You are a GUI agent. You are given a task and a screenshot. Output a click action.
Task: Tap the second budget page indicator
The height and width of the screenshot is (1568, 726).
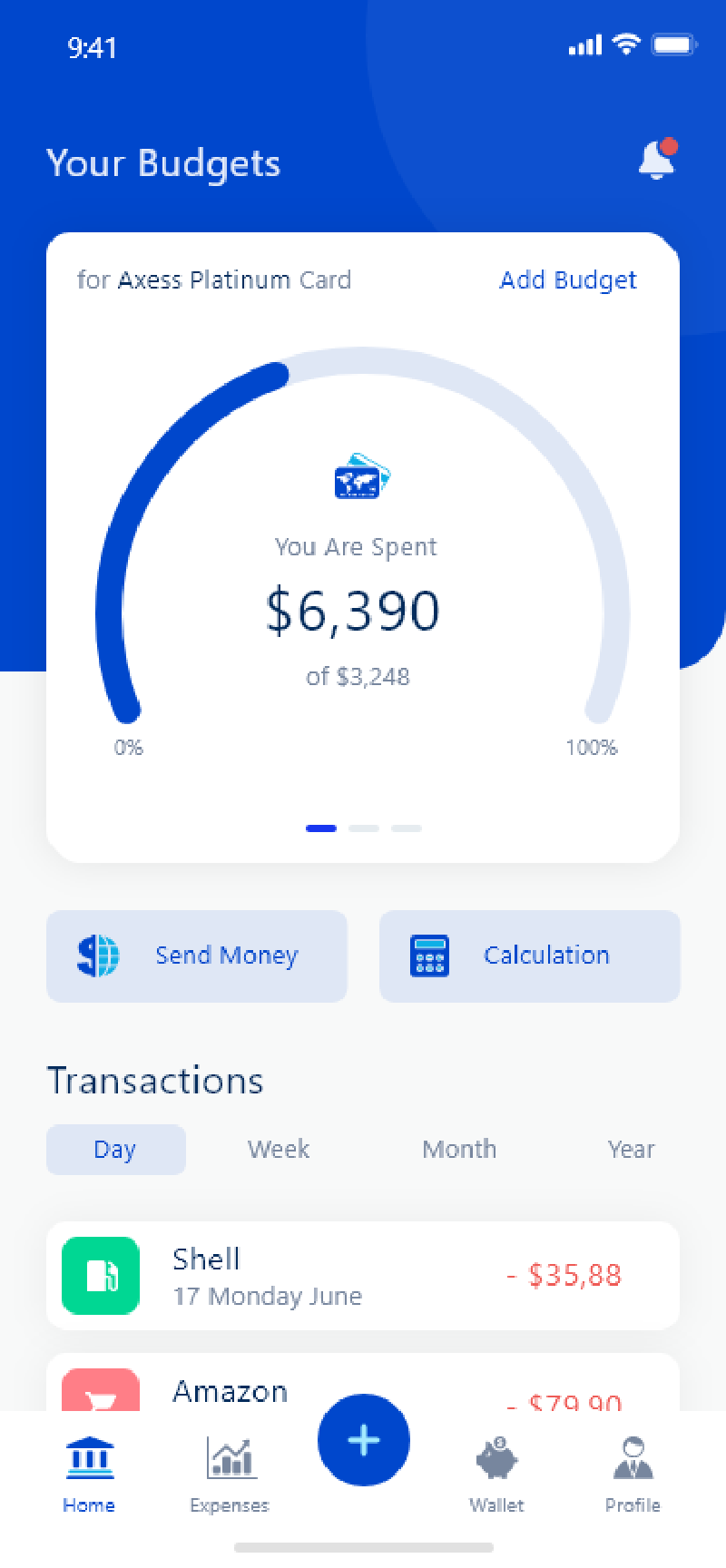coord(364,828)
